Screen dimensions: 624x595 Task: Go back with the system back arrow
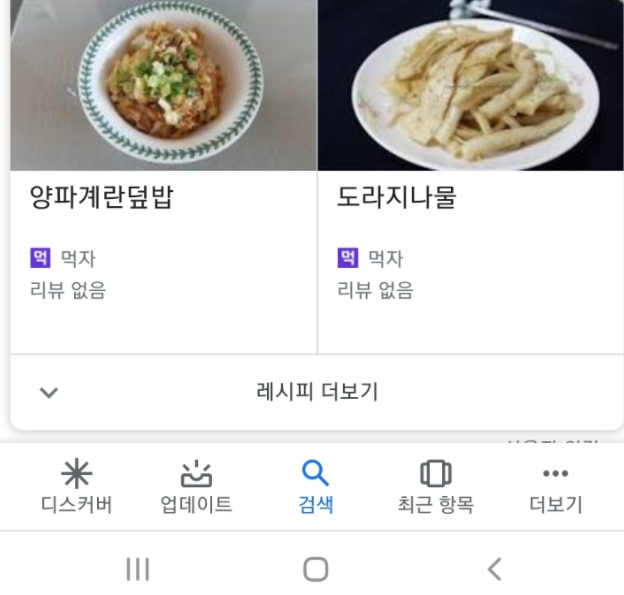tap(493, 569)
